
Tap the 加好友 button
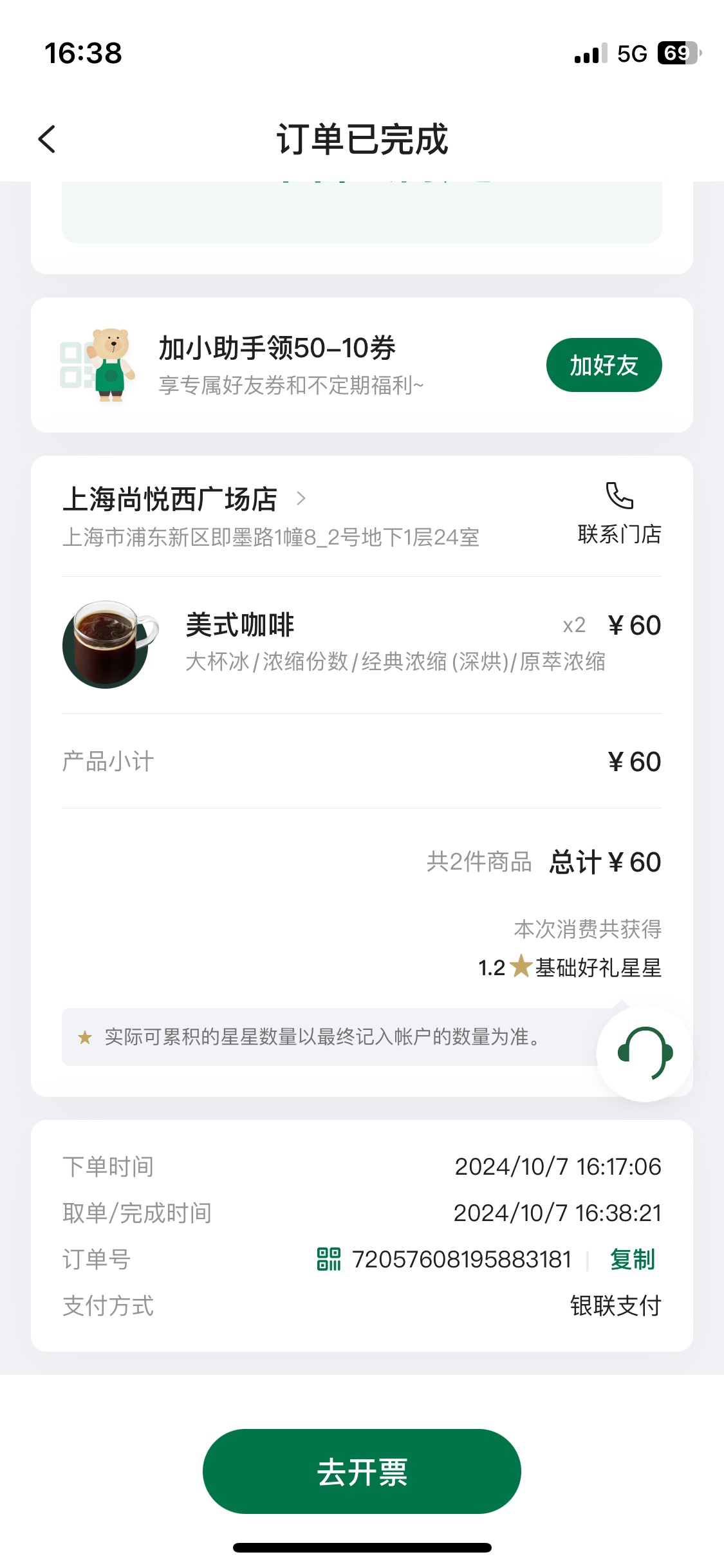coord(604,365)
